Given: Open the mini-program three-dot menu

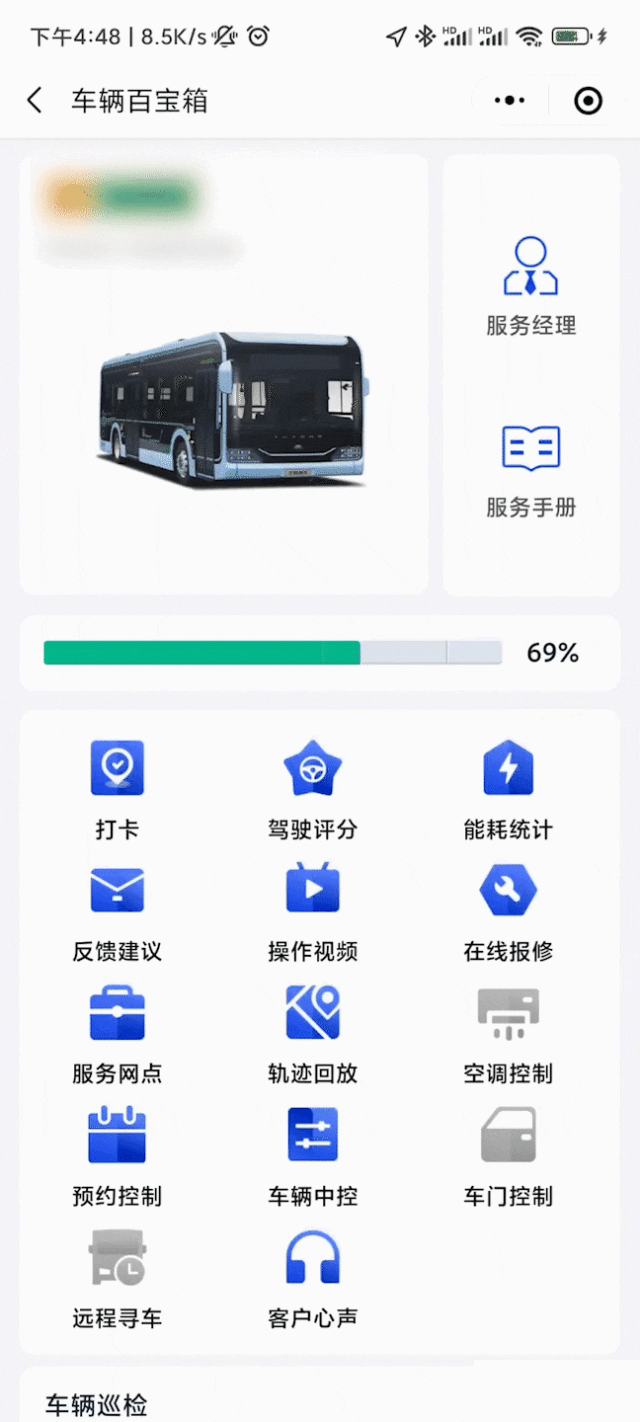Looking at the screenshot, I should [510, 101].
